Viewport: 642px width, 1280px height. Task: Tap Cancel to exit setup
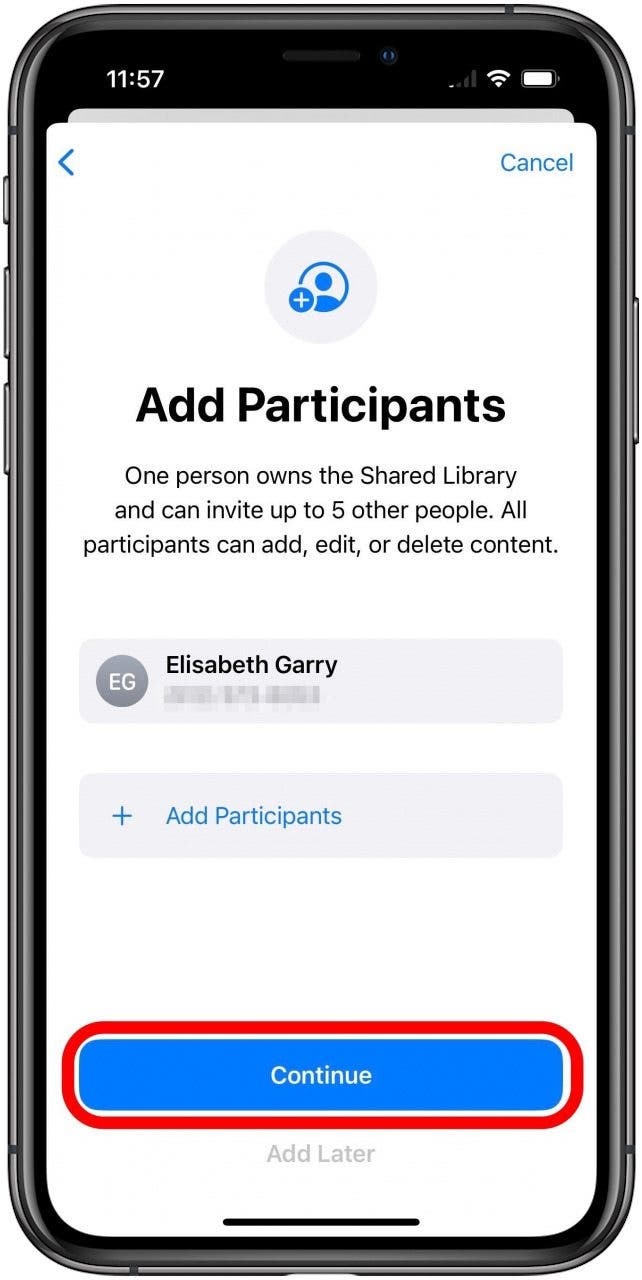tap(536, 162)
